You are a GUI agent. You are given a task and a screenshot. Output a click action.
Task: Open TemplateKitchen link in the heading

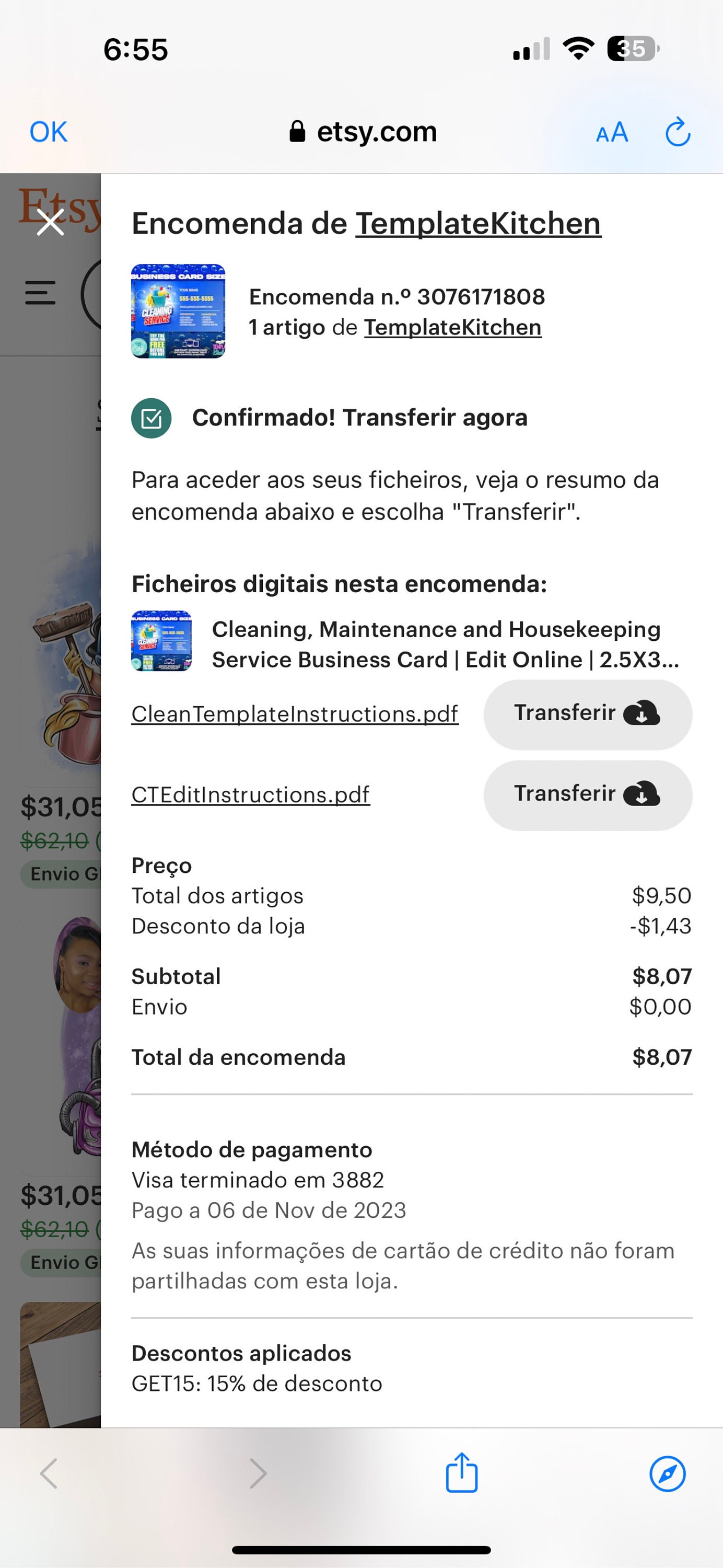coord(479,223)
